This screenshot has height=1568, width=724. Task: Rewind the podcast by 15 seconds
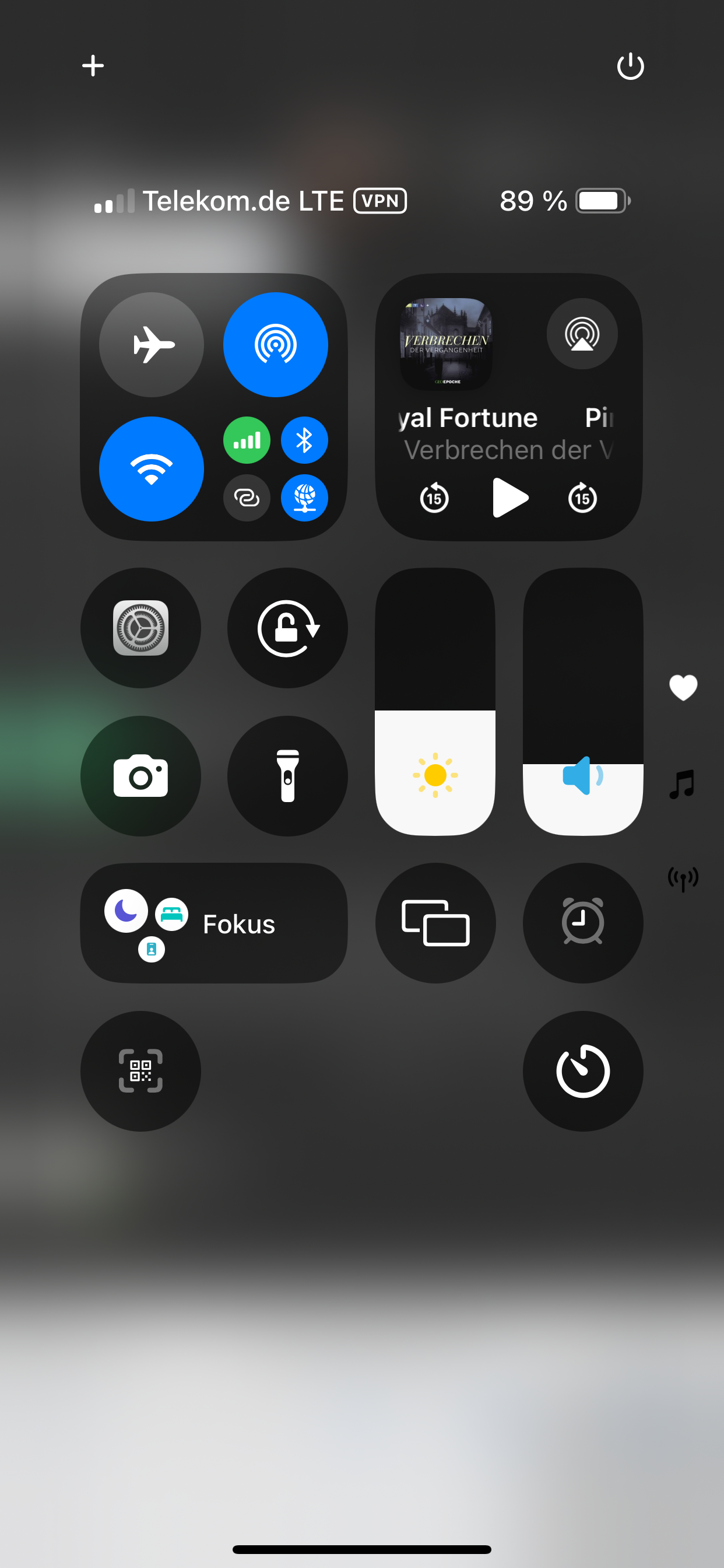click(434, 498)
